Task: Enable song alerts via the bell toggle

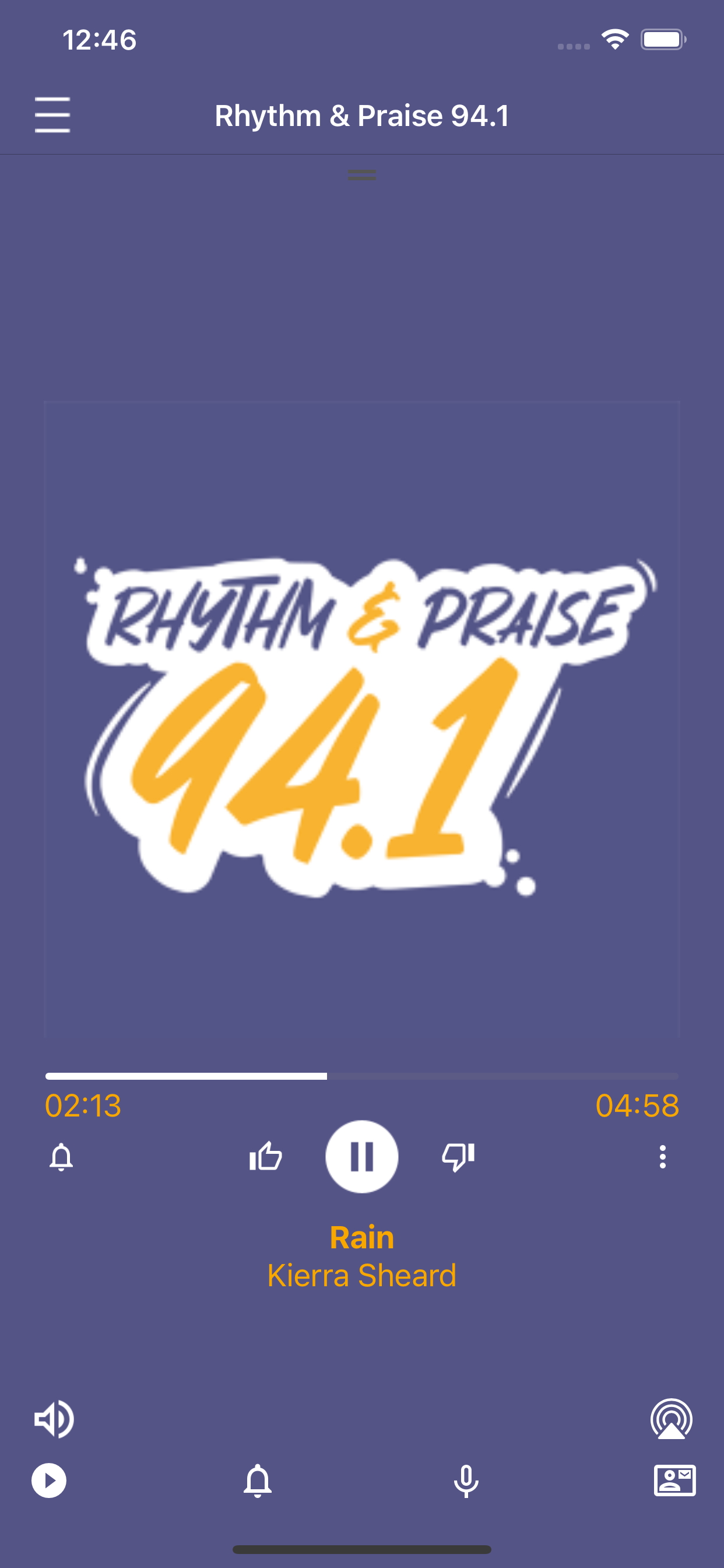Action: pos(61,1157)
